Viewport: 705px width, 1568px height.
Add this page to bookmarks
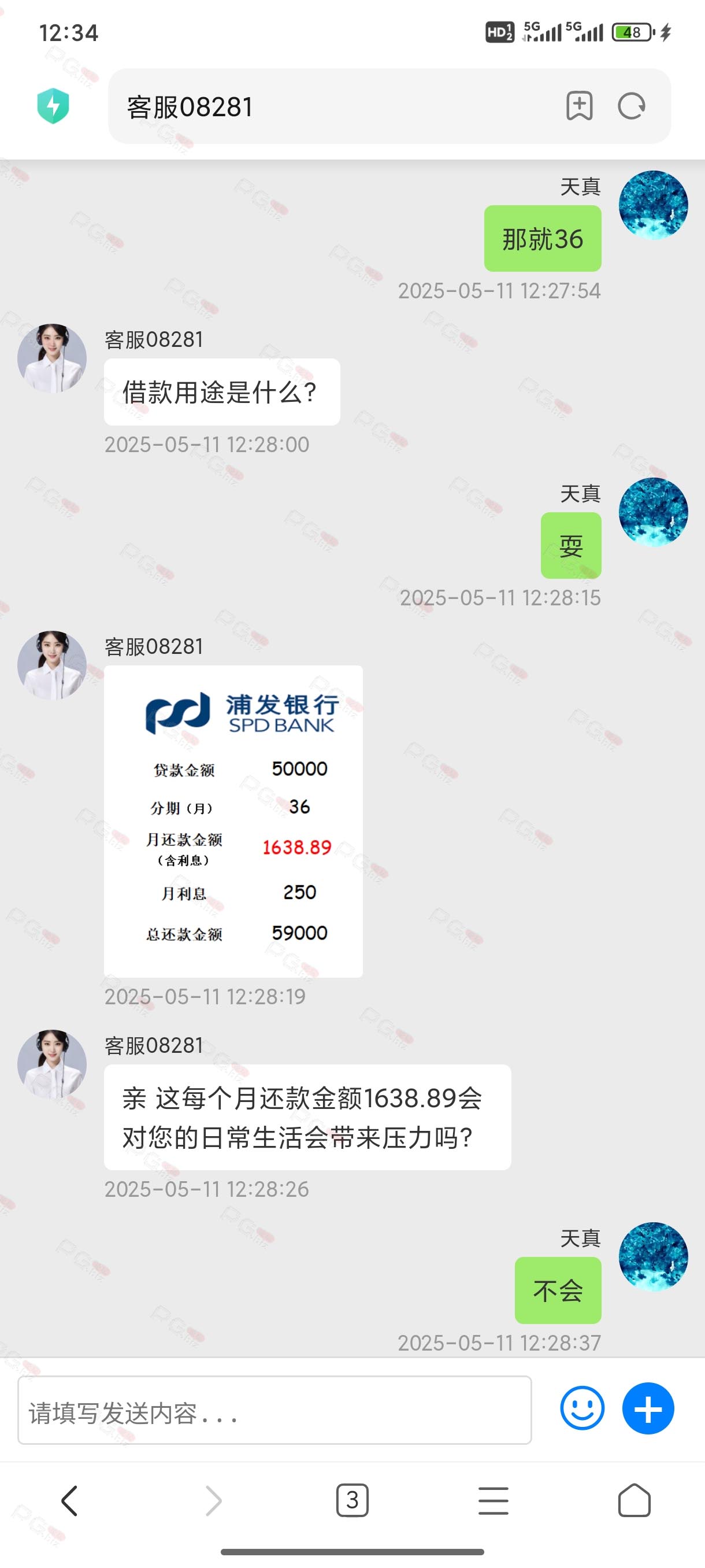pos(579,106)
